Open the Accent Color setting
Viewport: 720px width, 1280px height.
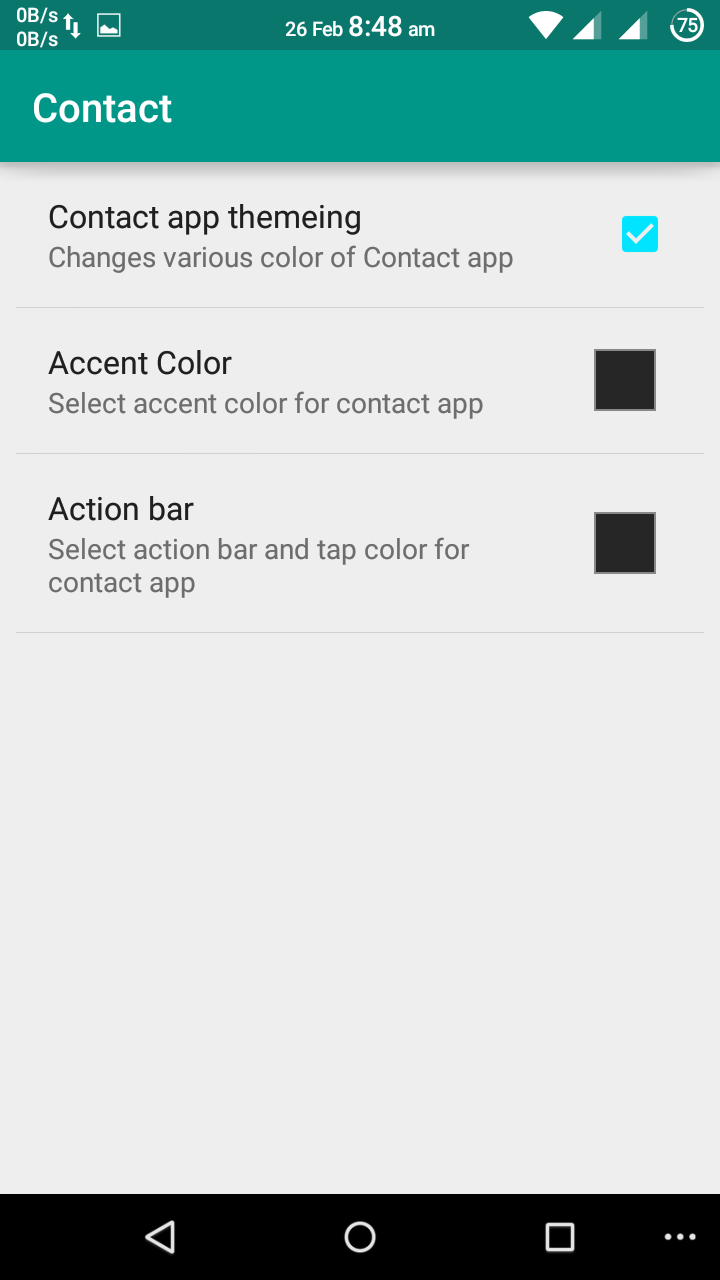click(x=360, y=381)
